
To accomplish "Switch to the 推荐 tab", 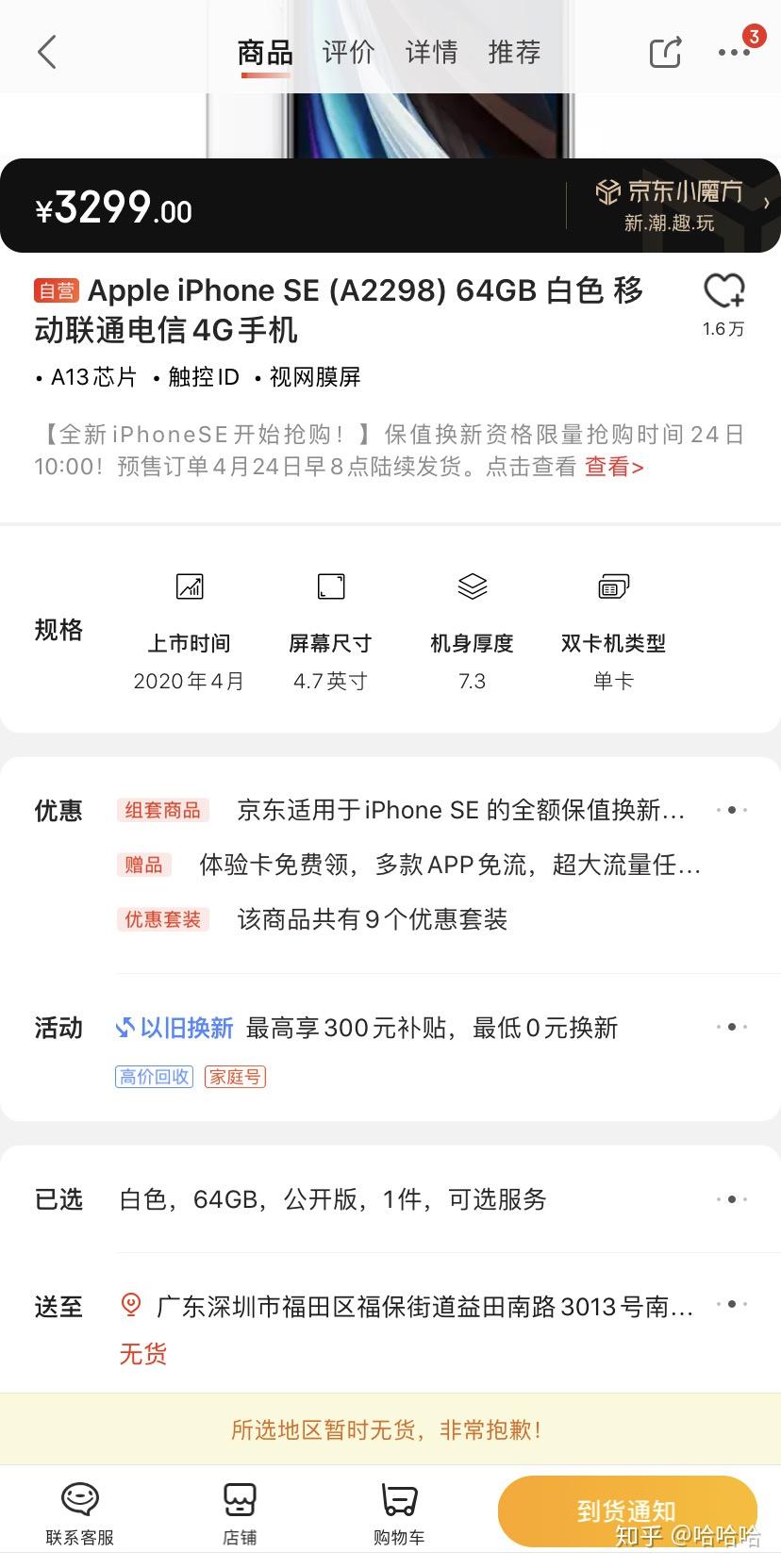I will pos(514,53).
